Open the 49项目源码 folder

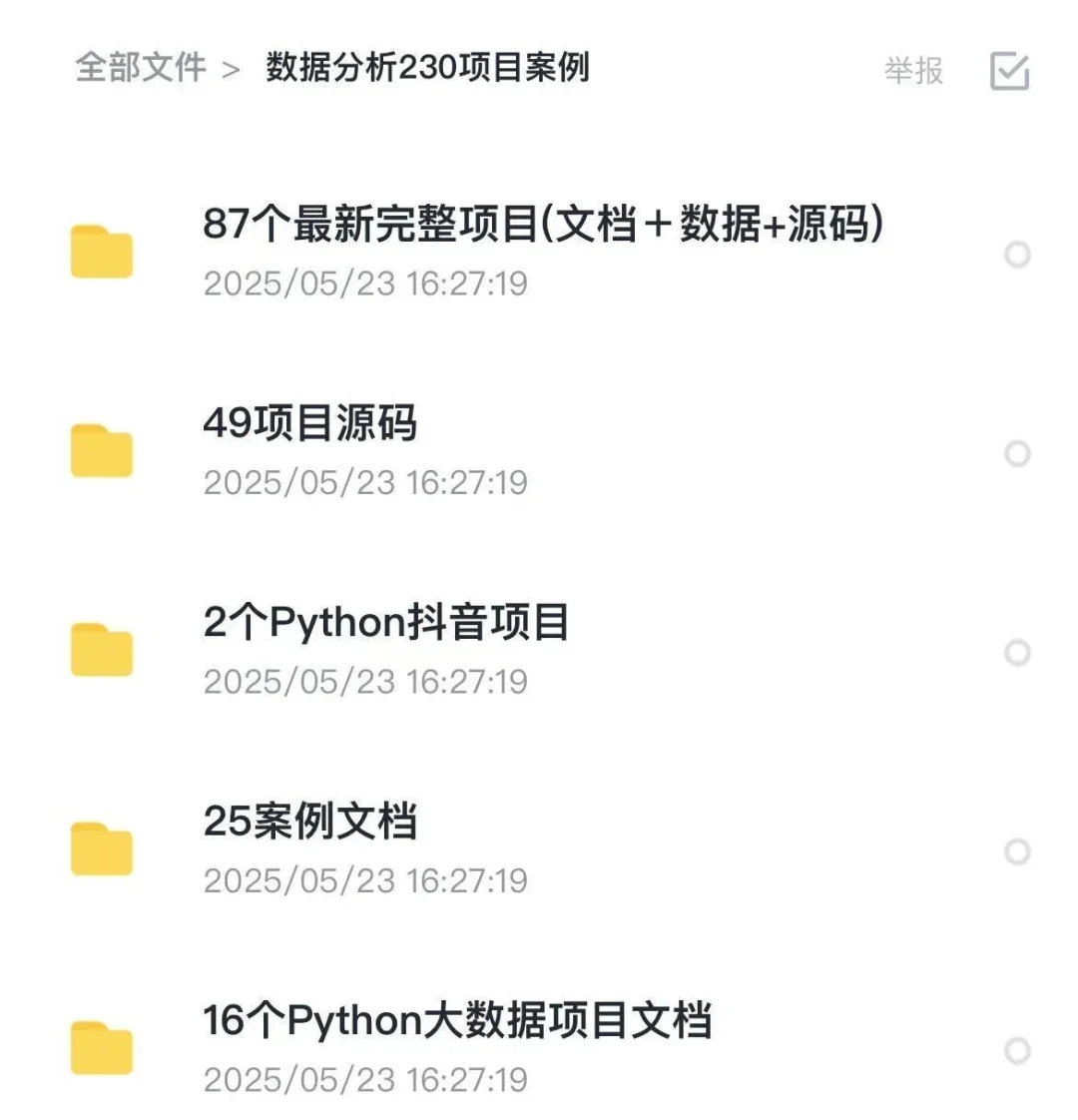pos(310,423)
